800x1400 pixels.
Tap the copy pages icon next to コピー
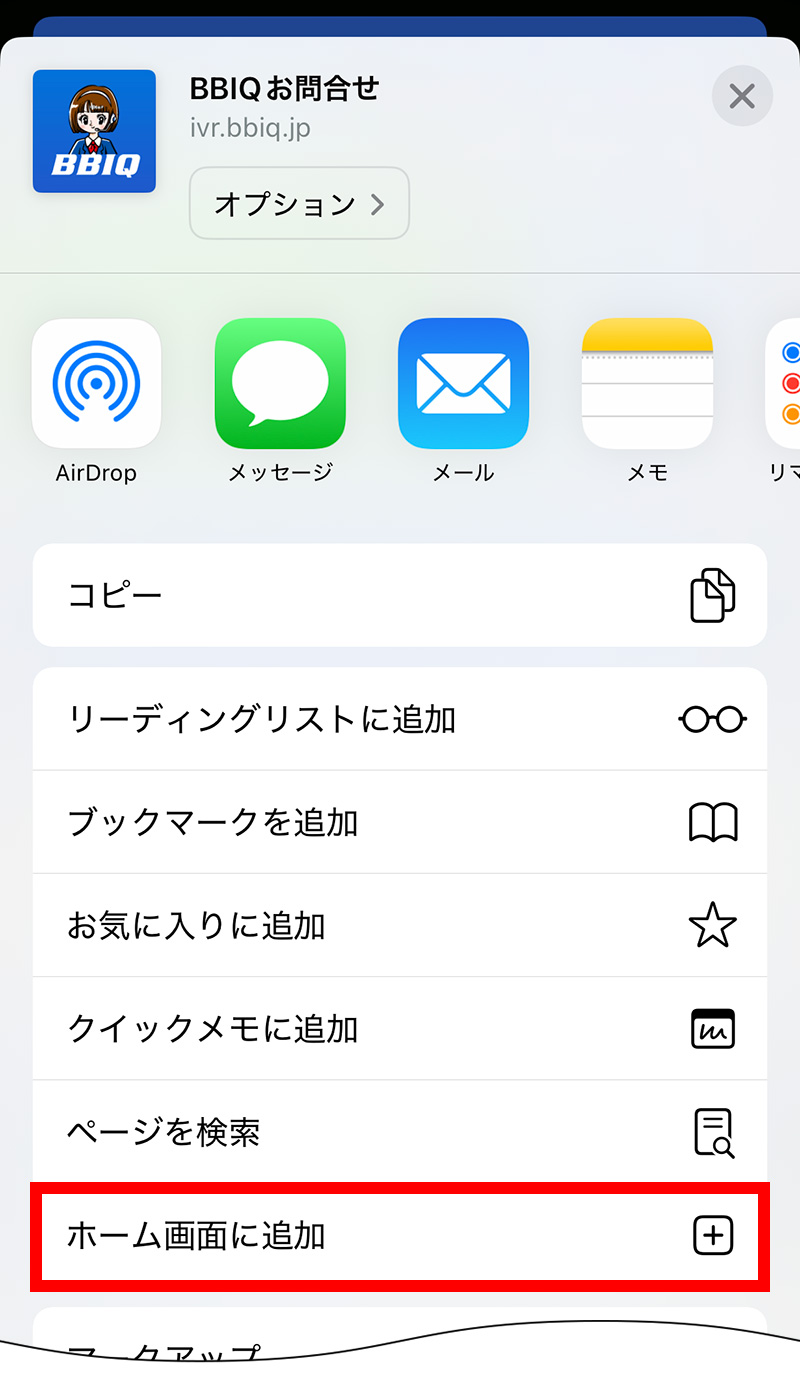(x=713, y=594)
